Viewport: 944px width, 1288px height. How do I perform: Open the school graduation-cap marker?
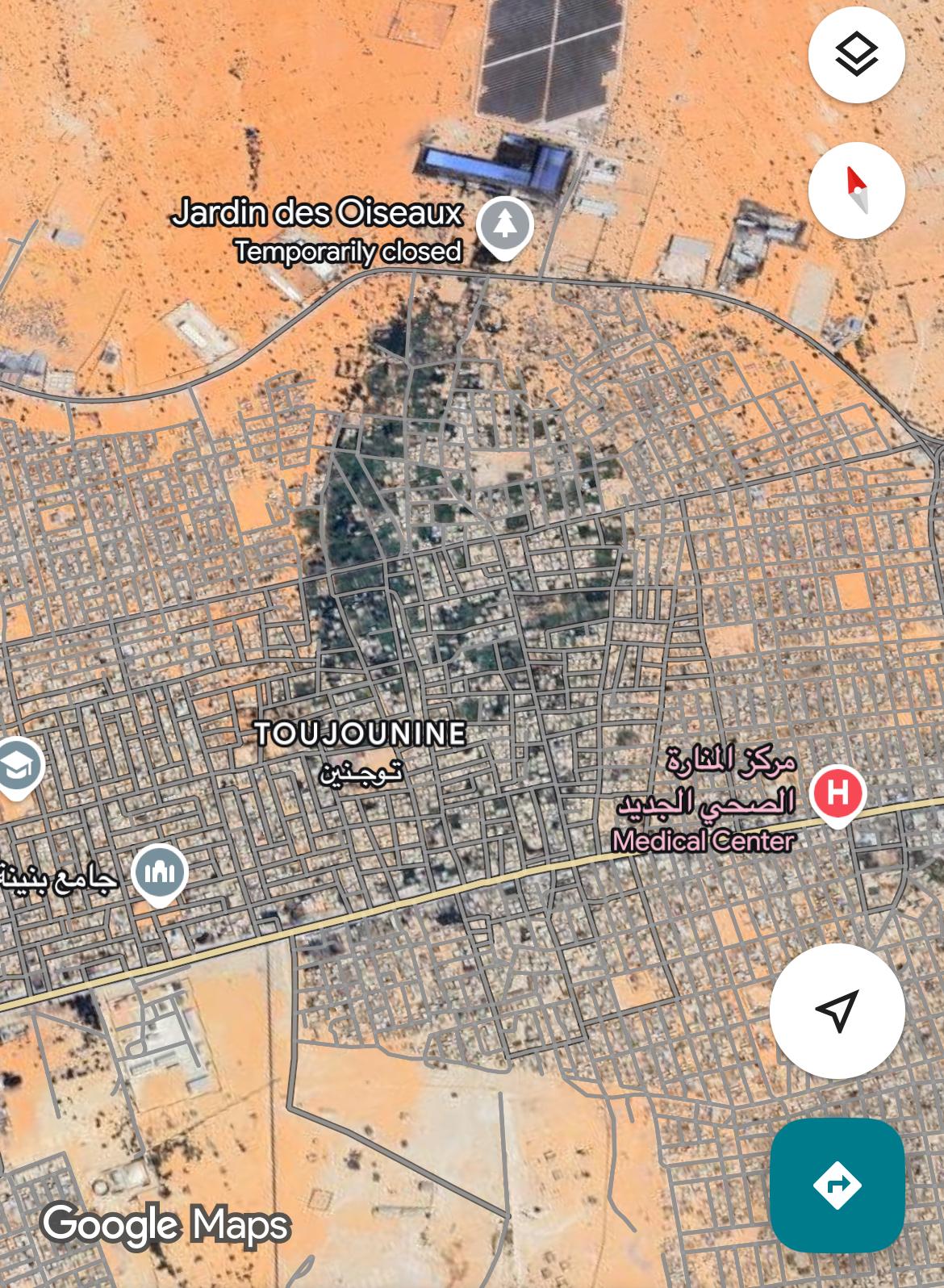(16, 767)
